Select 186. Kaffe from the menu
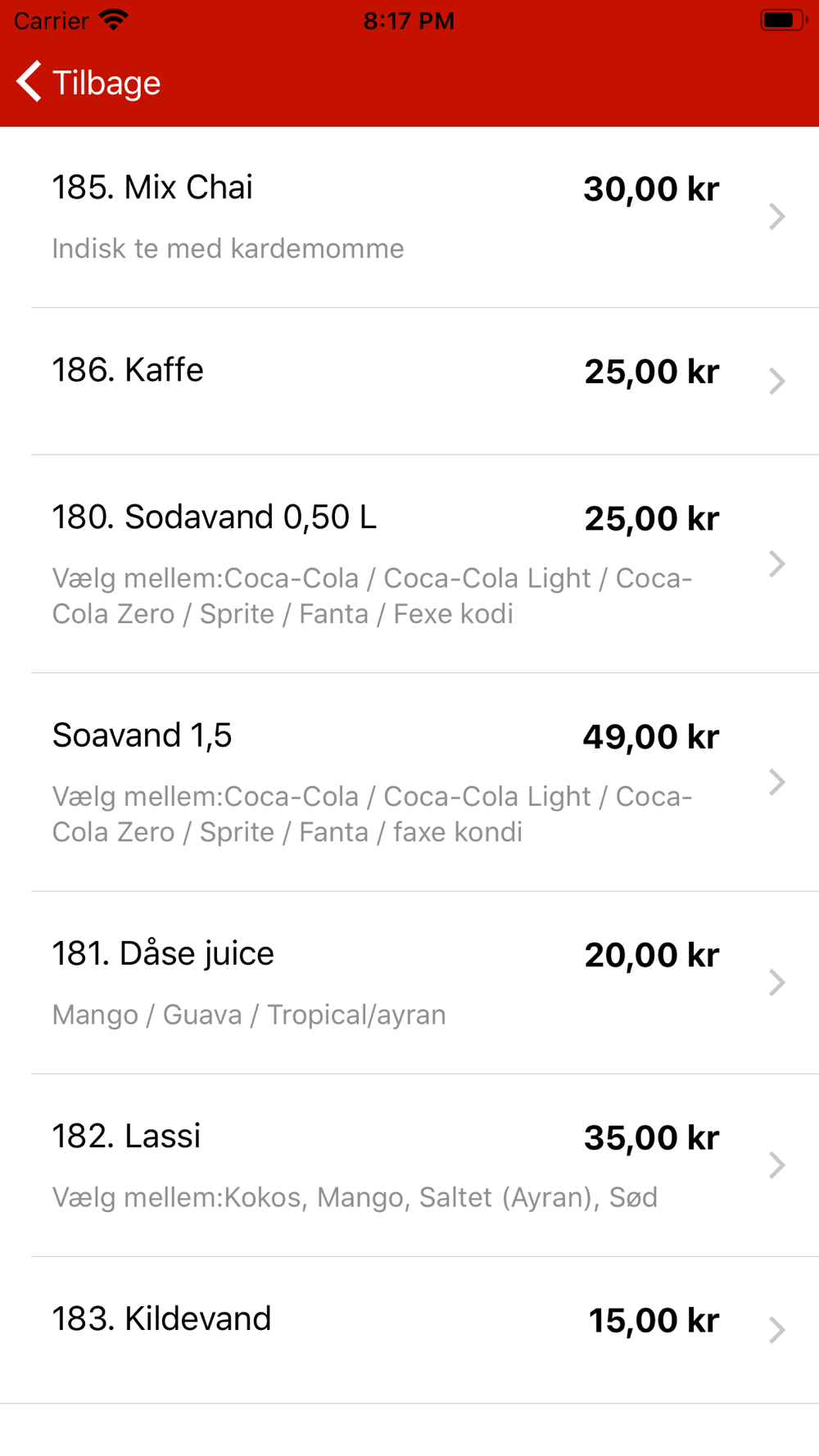 pos(409,382)
